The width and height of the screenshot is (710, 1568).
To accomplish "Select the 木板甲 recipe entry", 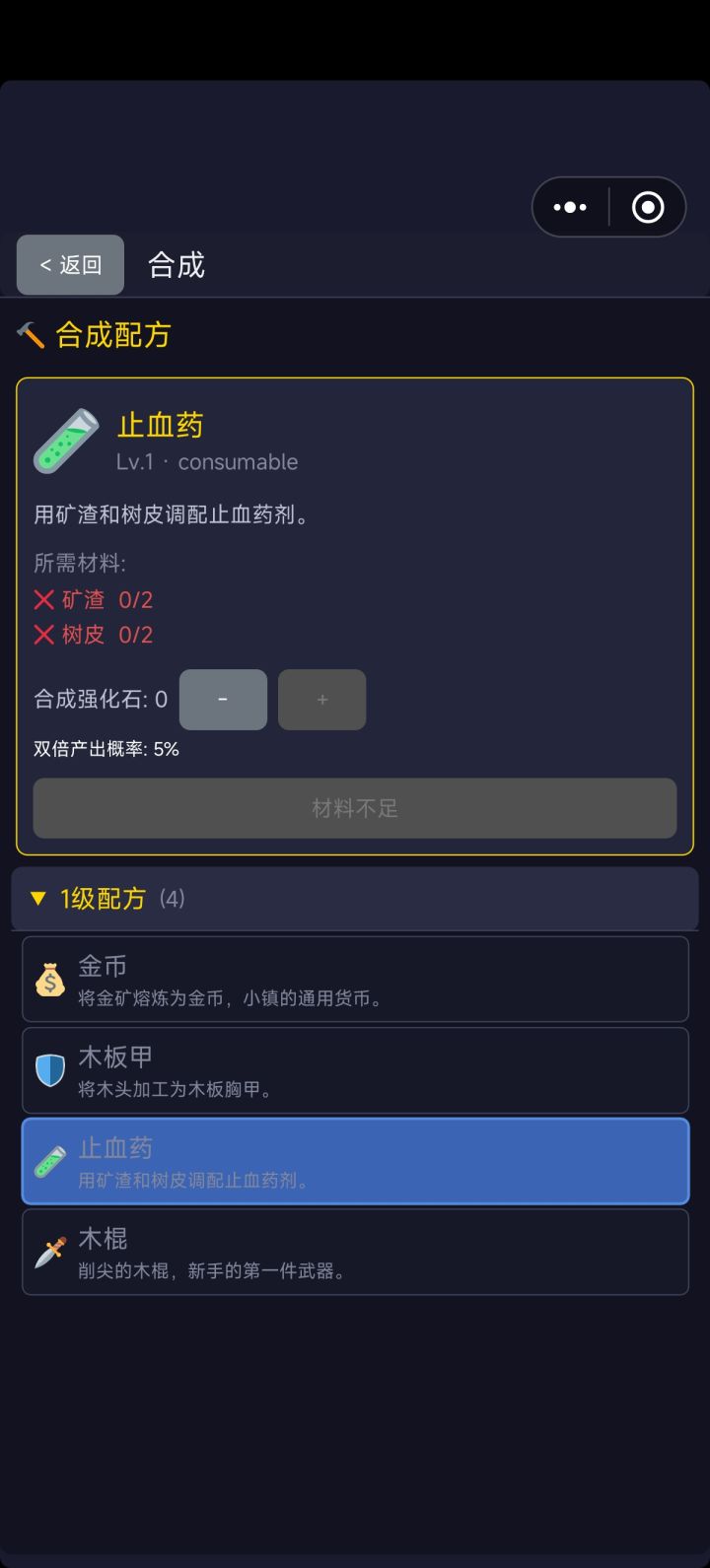I will (355, 1070).
